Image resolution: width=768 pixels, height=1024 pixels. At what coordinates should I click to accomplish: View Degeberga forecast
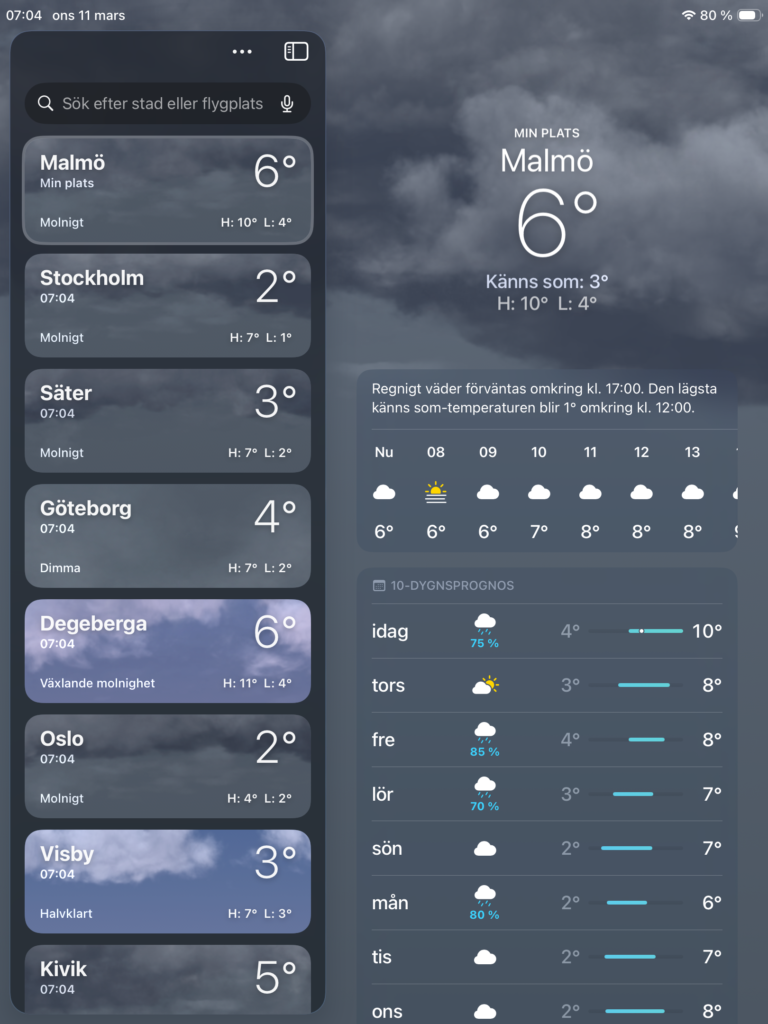click(167, 650)
